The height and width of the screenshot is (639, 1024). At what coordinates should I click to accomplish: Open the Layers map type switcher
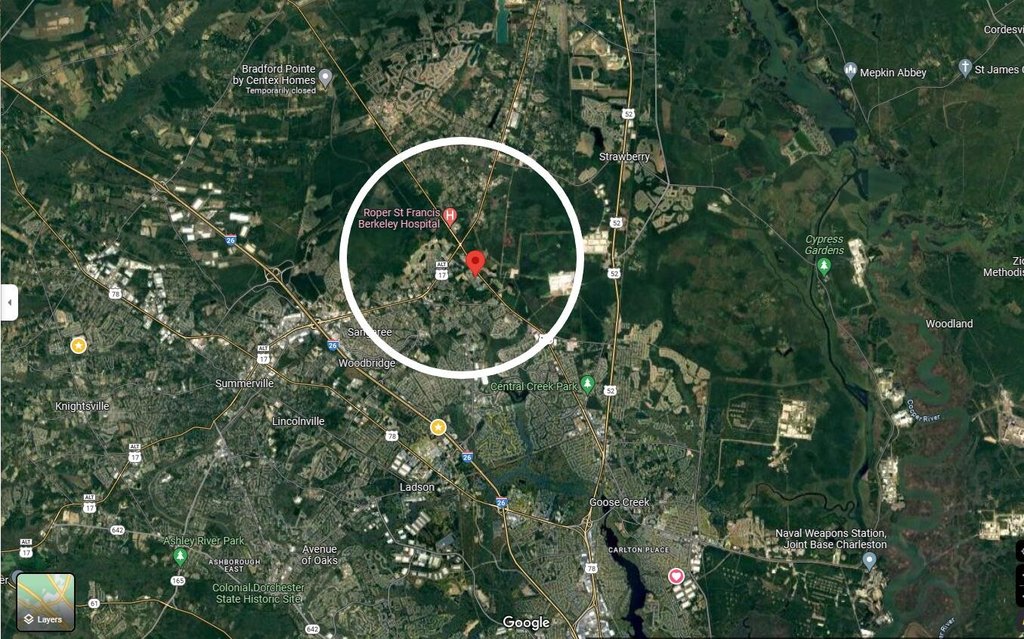click(45, 602)
